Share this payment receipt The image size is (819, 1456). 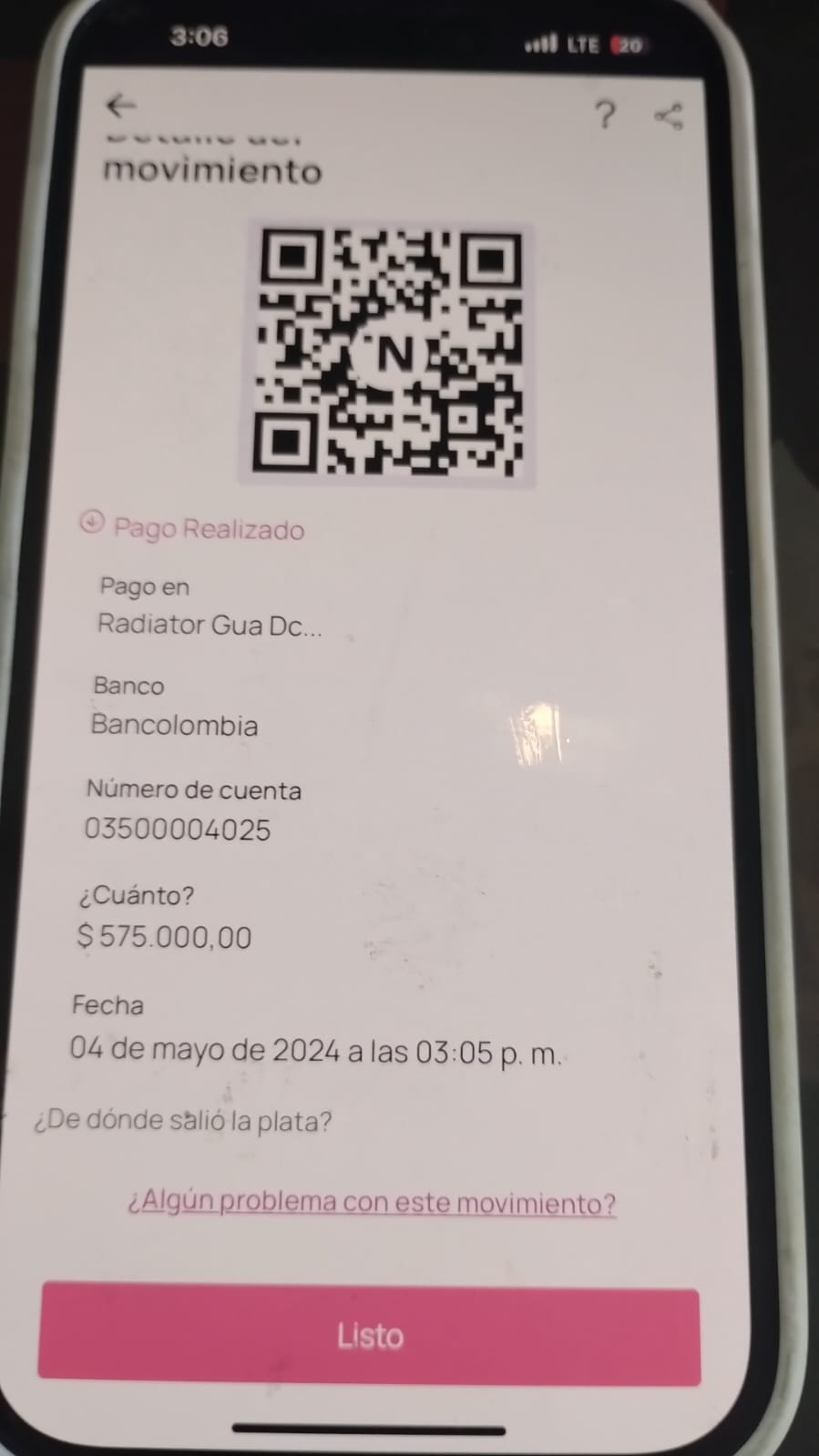coord(669,116)
